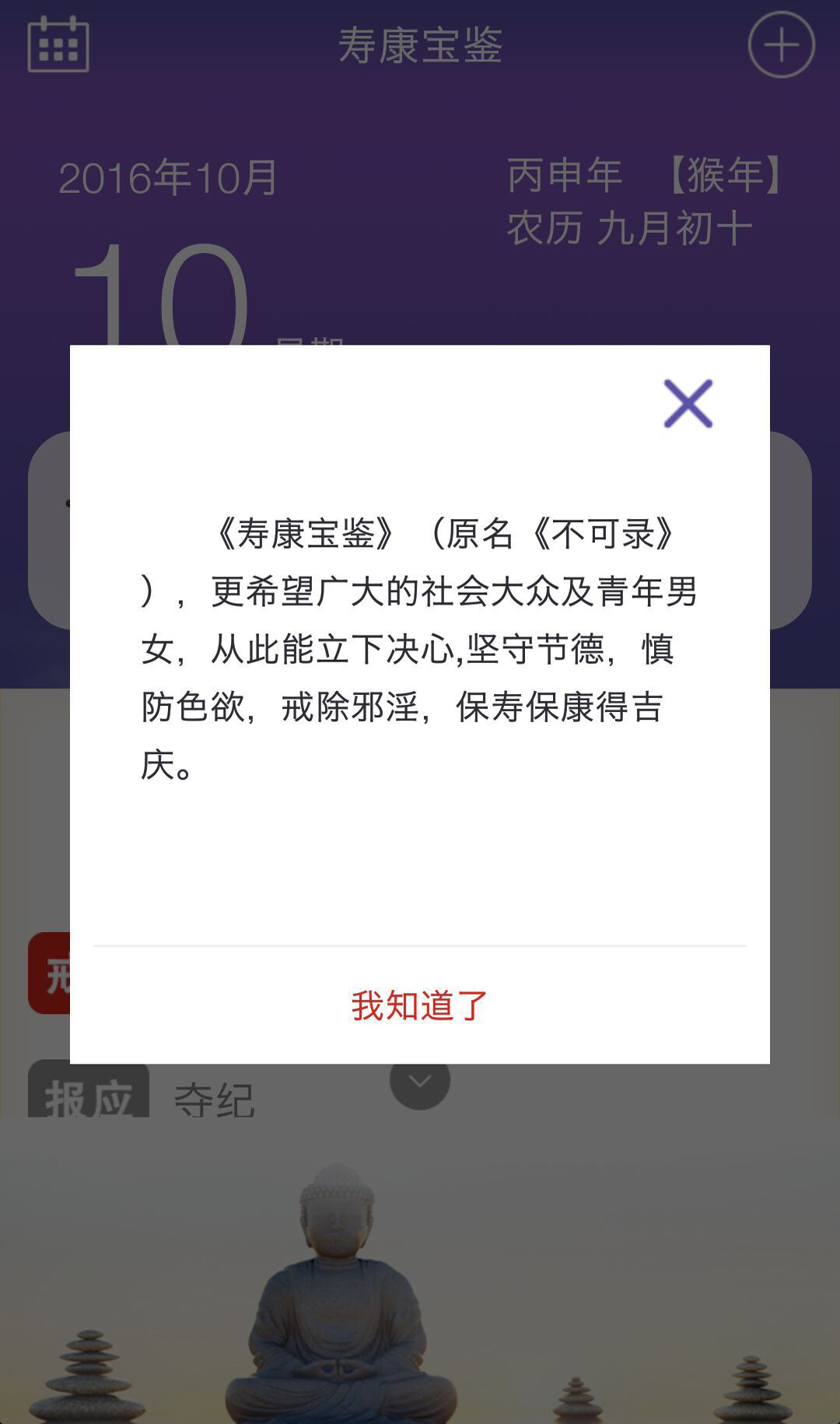Open the calendar icon in the header
The width and height of the screenshot is (840, 1424).
(x=58, y=45)
